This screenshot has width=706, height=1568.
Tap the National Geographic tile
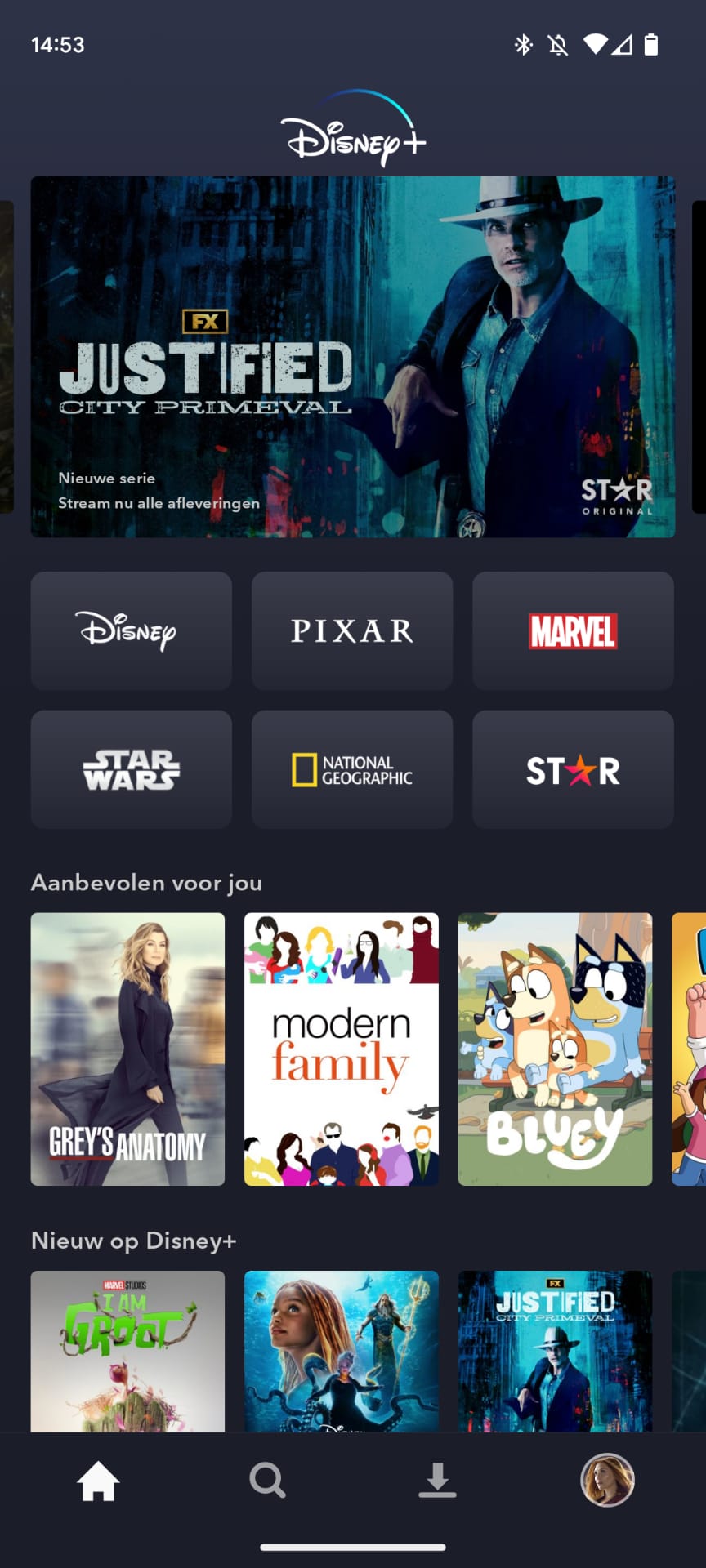(x=352, y=769)
